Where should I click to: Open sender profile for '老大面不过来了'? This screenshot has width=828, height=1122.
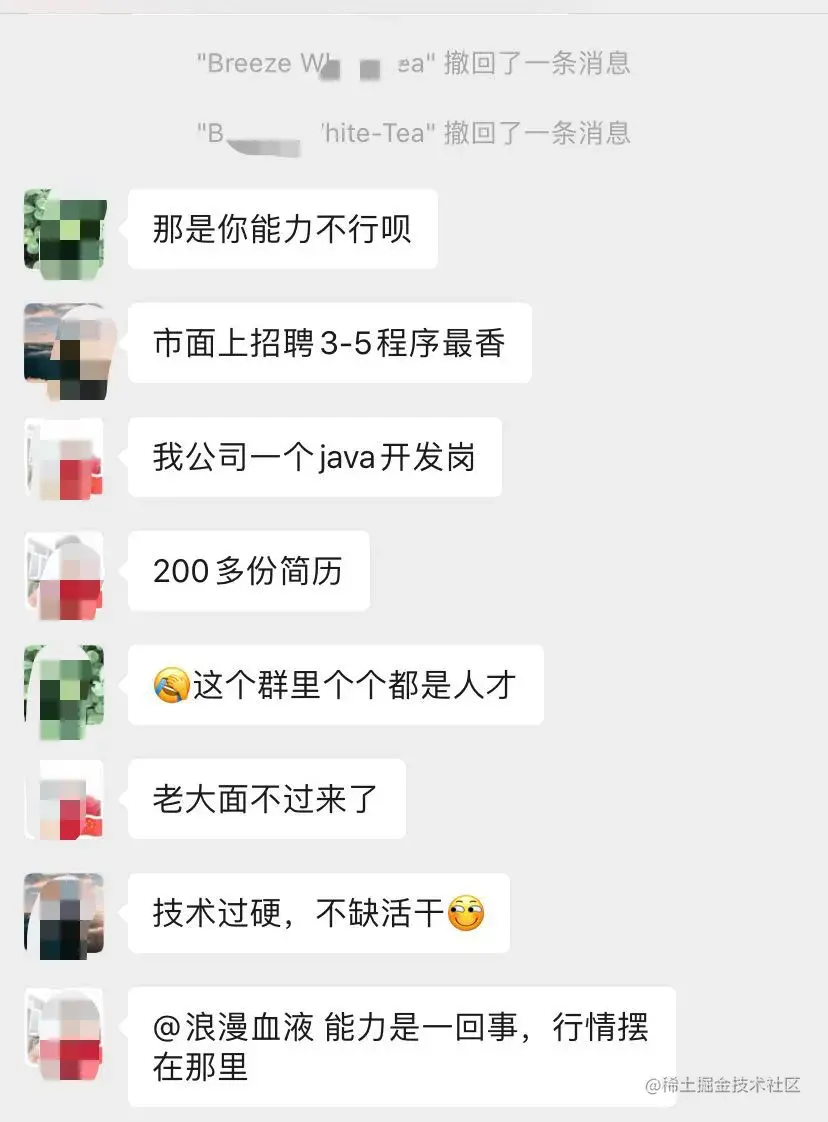click(x=64, y=800)
